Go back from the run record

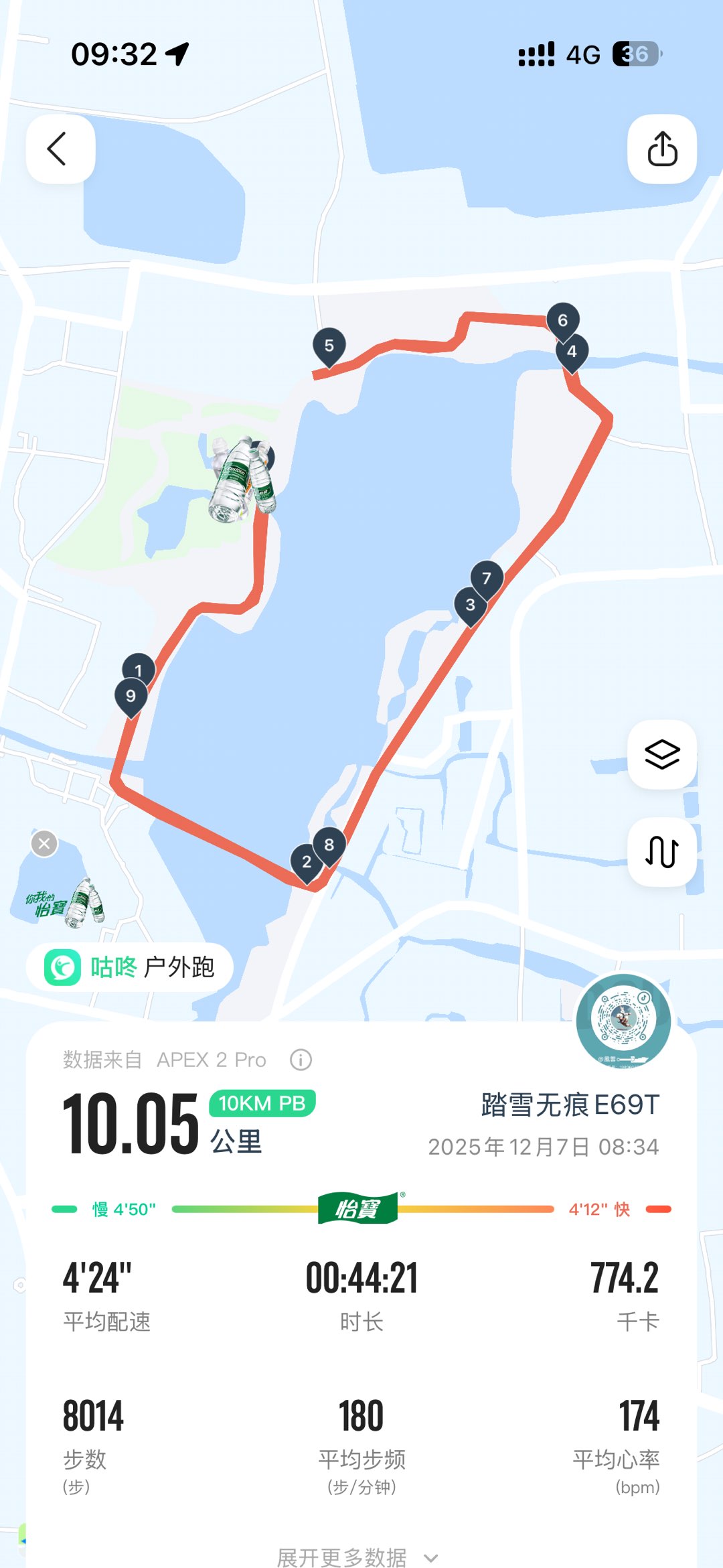coord(60,149)
